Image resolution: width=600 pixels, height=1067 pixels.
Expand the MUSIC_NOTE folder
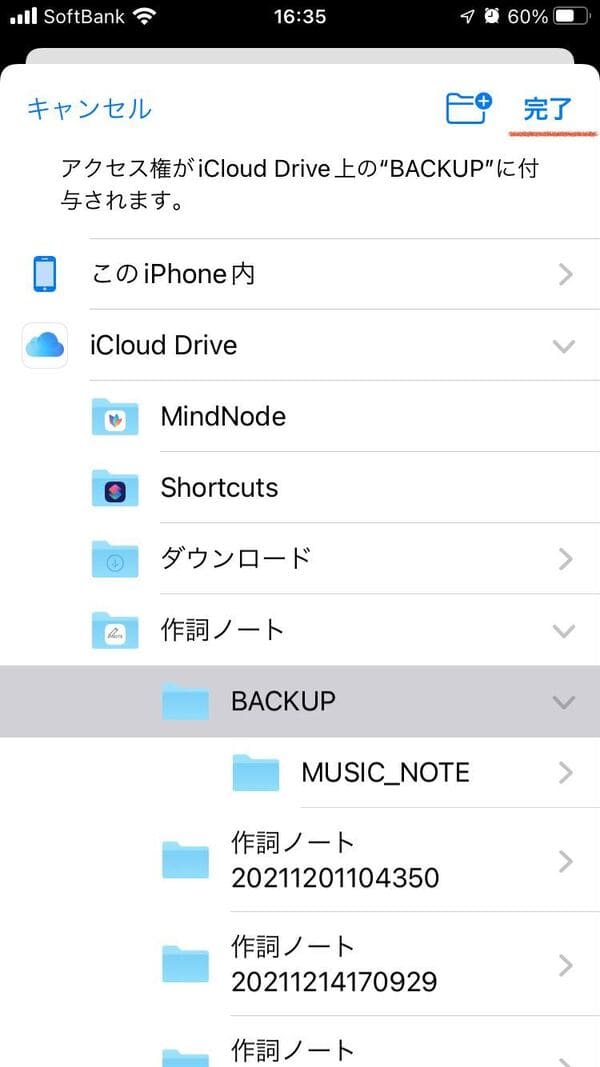(x=565, y=772)
